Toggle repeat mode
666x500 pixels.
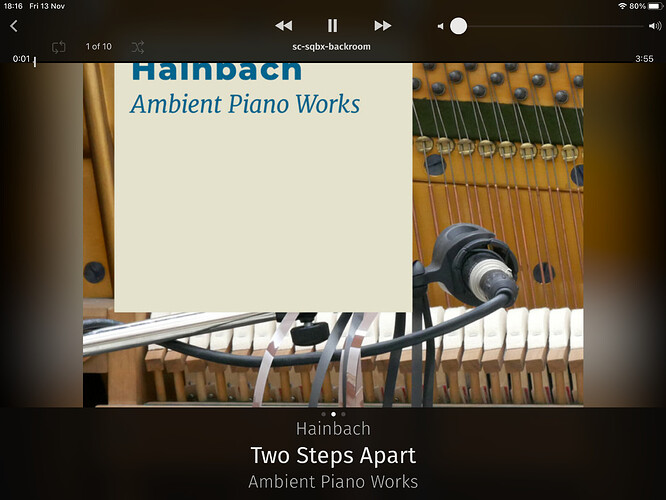click(59, 46)
